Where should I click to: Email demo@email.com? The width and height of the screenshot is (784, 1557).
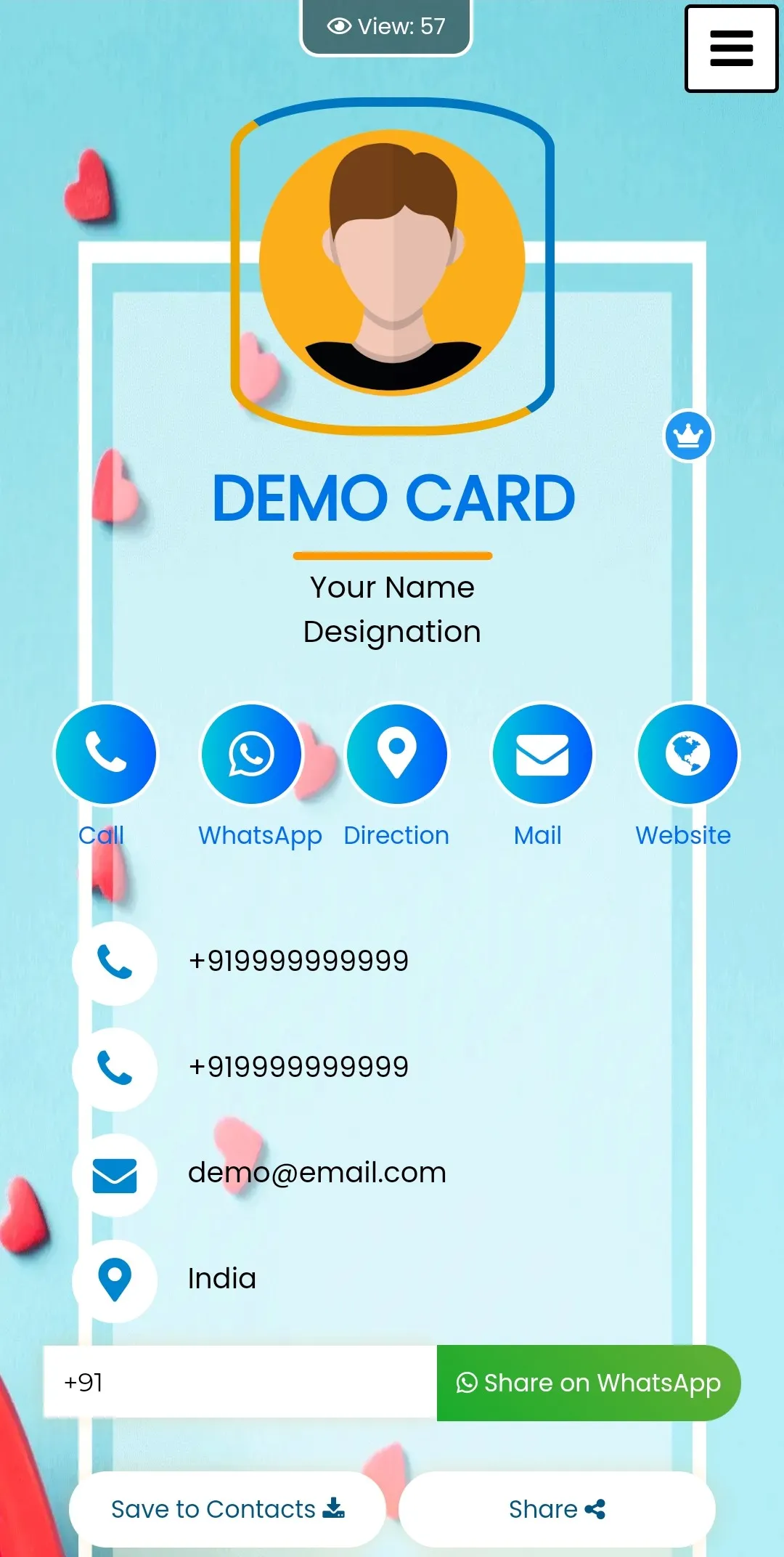click(x=317, y=1173)
